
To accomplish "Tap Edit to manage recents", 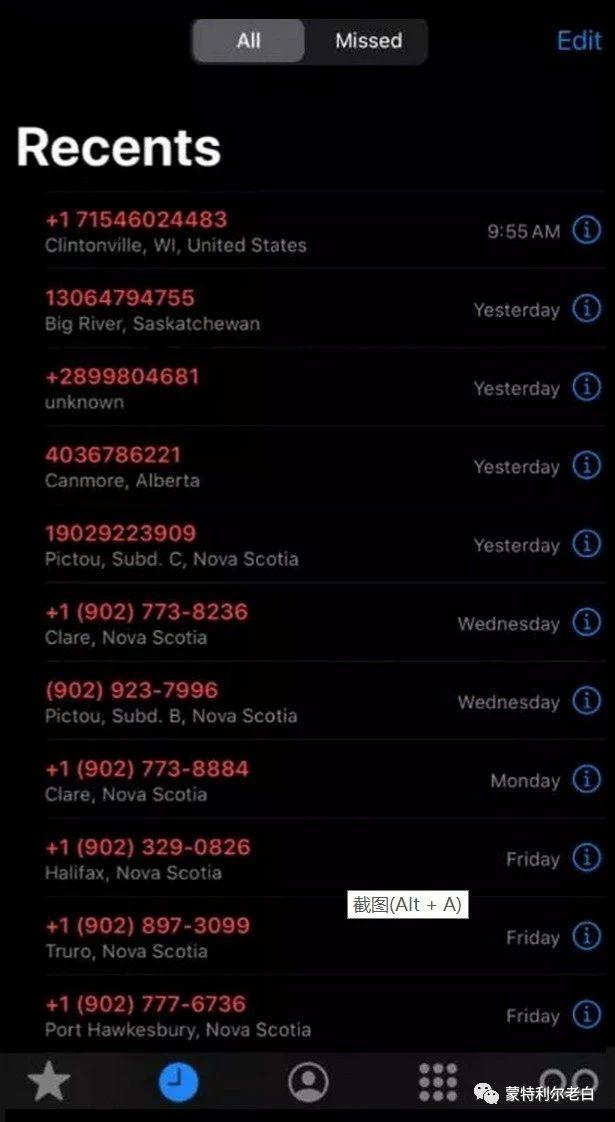I will tap(579, 40).
